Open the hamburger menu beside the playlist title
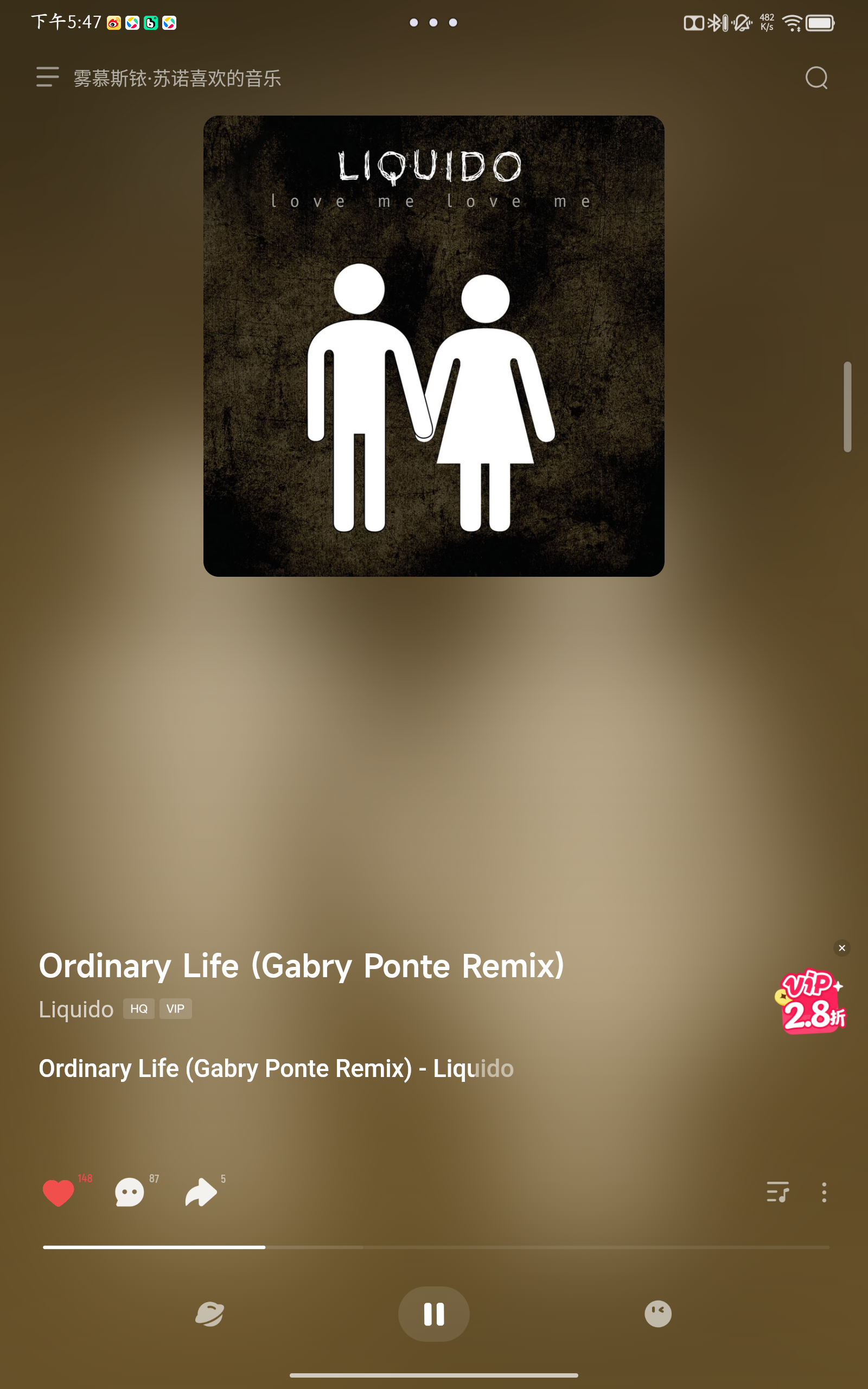This screenshot has height=1389, width=868. [x=47, y=77]
